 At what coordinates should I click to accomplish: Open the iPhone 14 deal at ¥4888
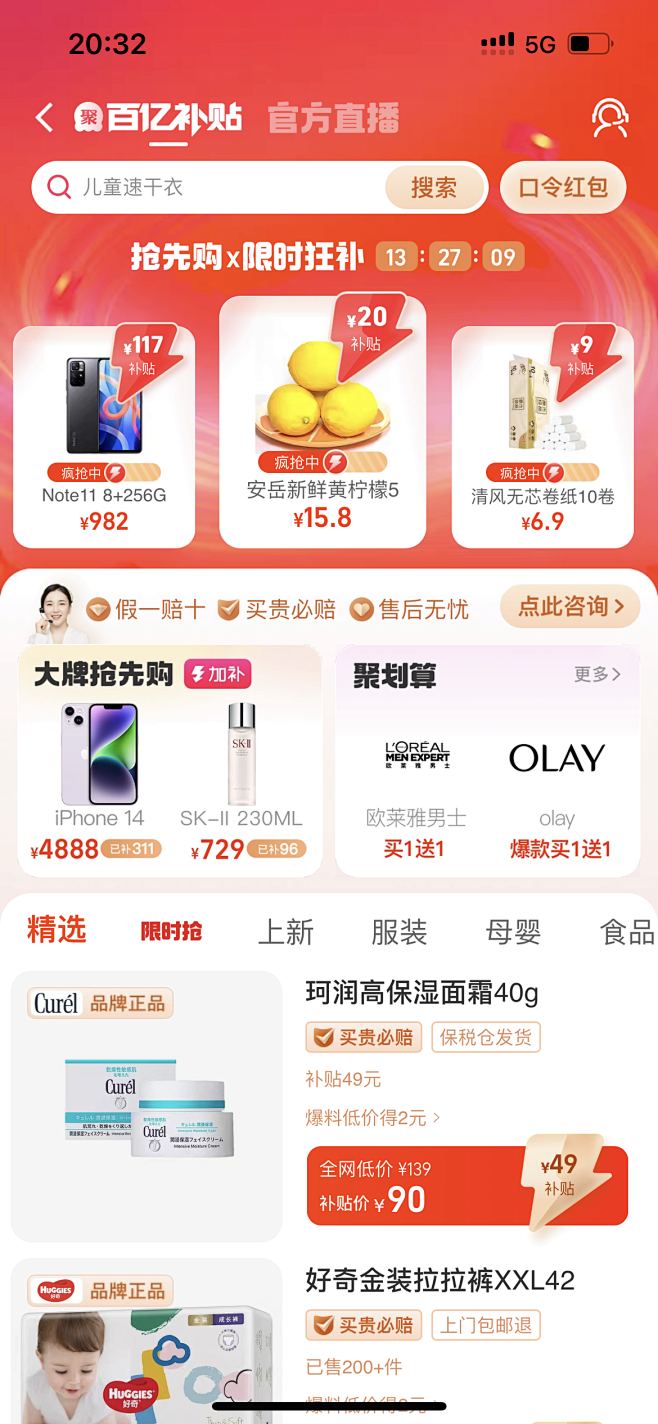click(98, 780)
